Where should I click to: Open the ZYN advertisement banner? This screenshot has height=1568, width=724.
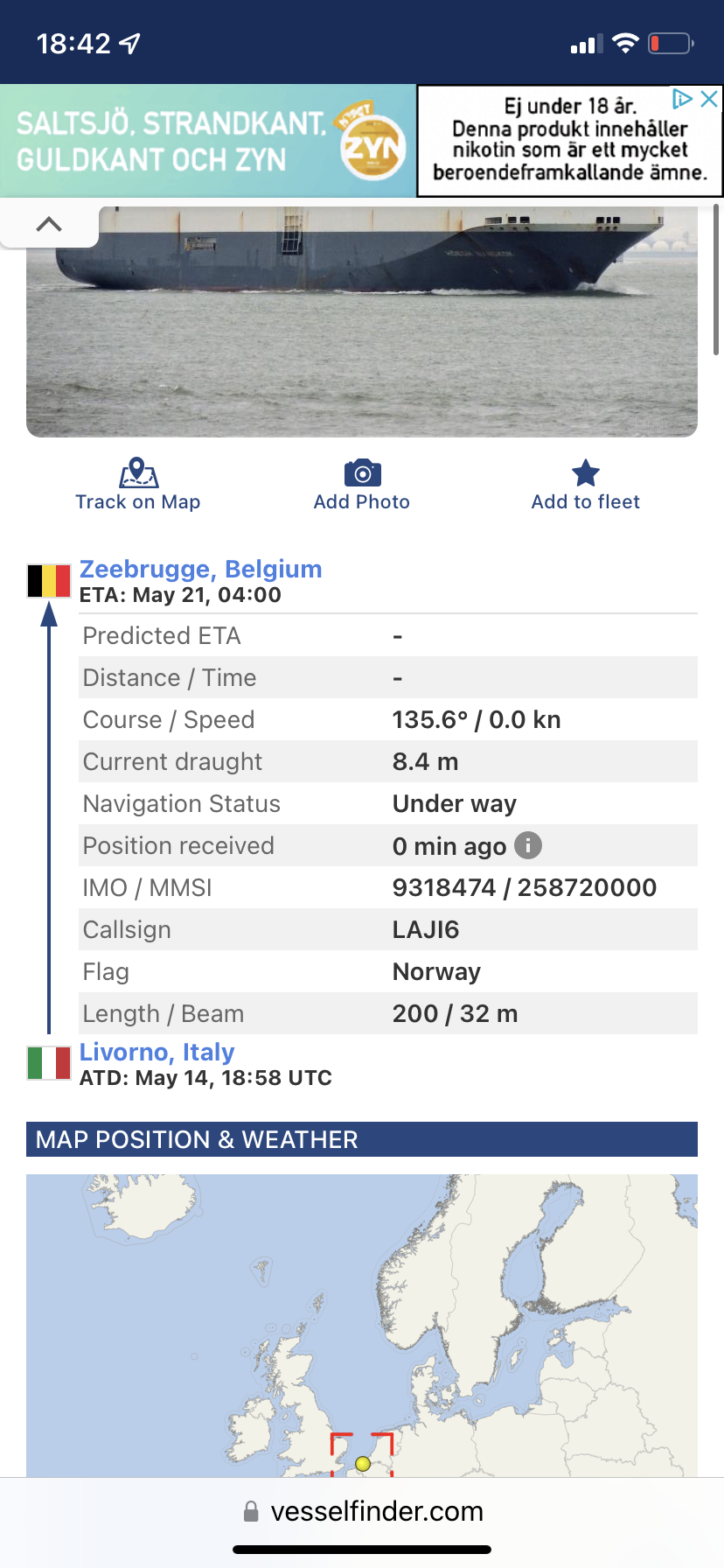208,141
